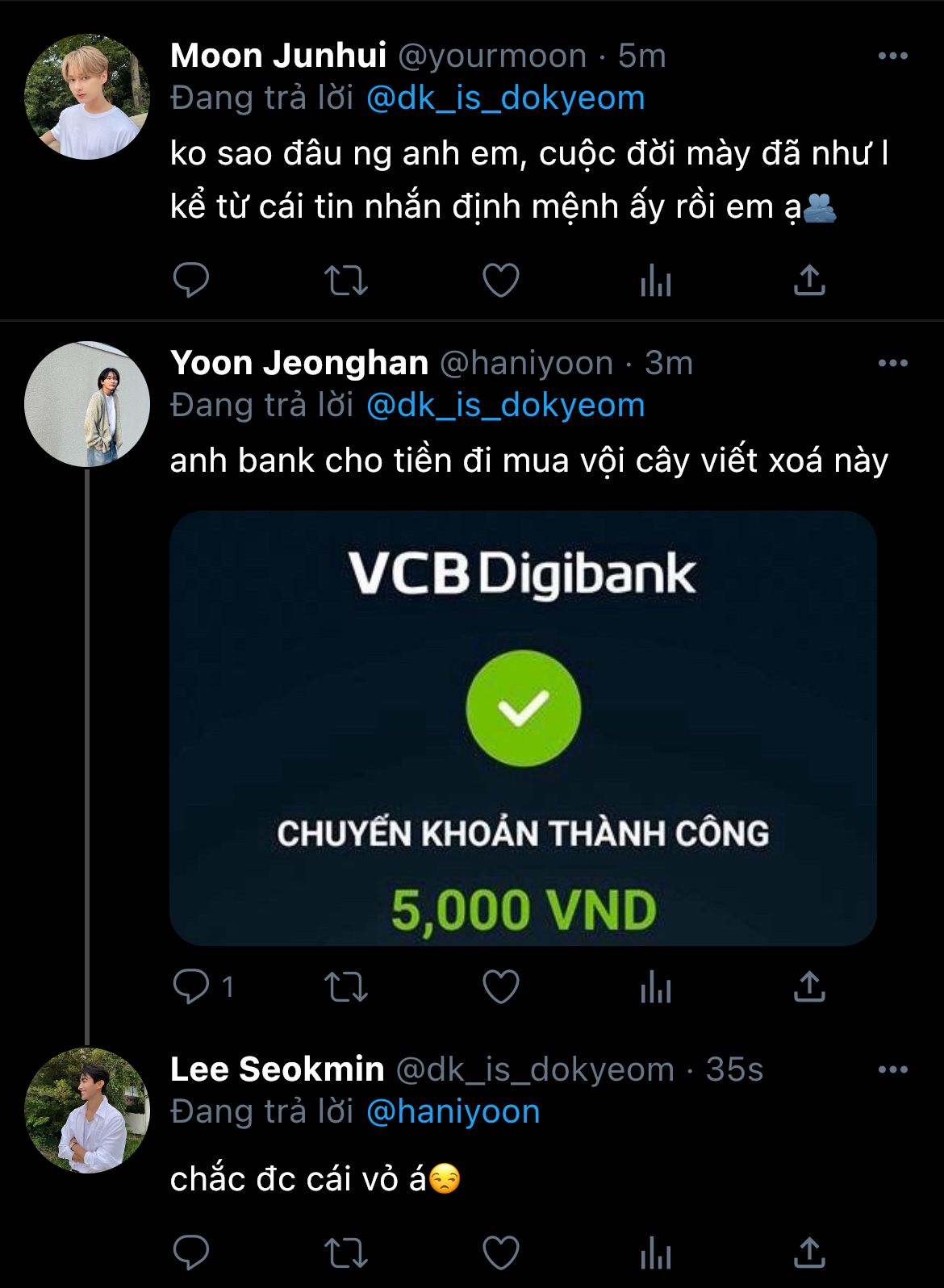The image size is (944, 1288).
Task: Open Lee Seokmin's profile picture
Action: point(87,1111)
